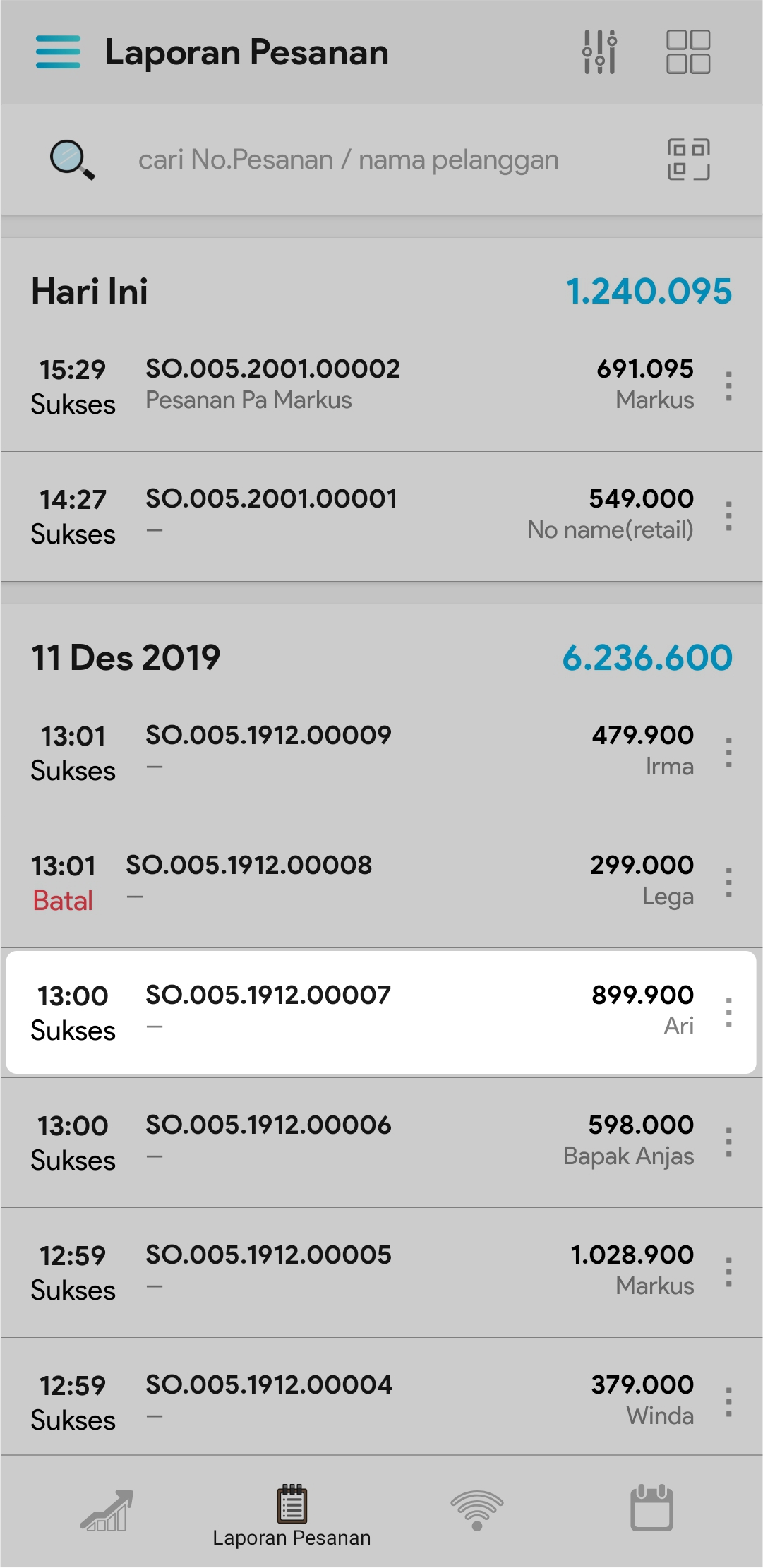Screen dimensions: 763x1568
Task: Open Winda's order SO.005.1912.00004
Action: pos(353,1401)
